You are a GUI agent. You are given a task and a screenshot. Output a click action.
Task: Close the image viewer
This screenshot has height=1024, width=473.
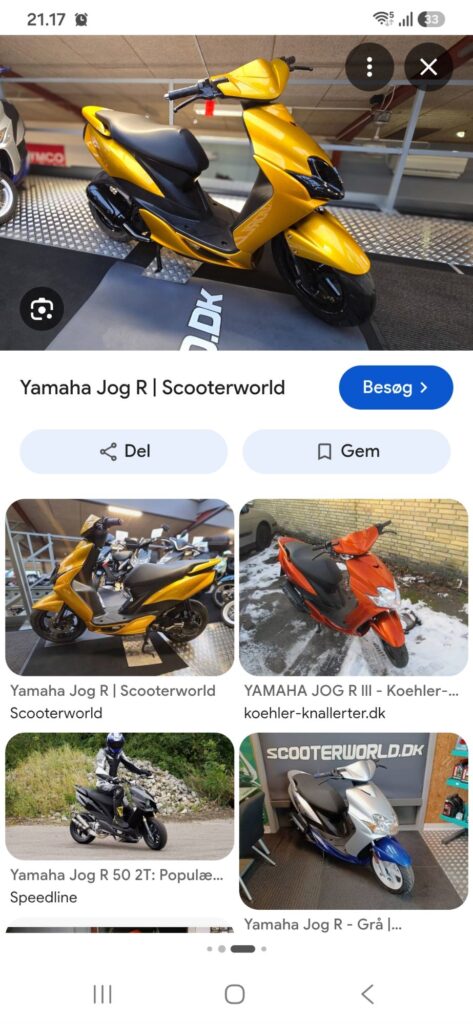click(x=429, y=67)
